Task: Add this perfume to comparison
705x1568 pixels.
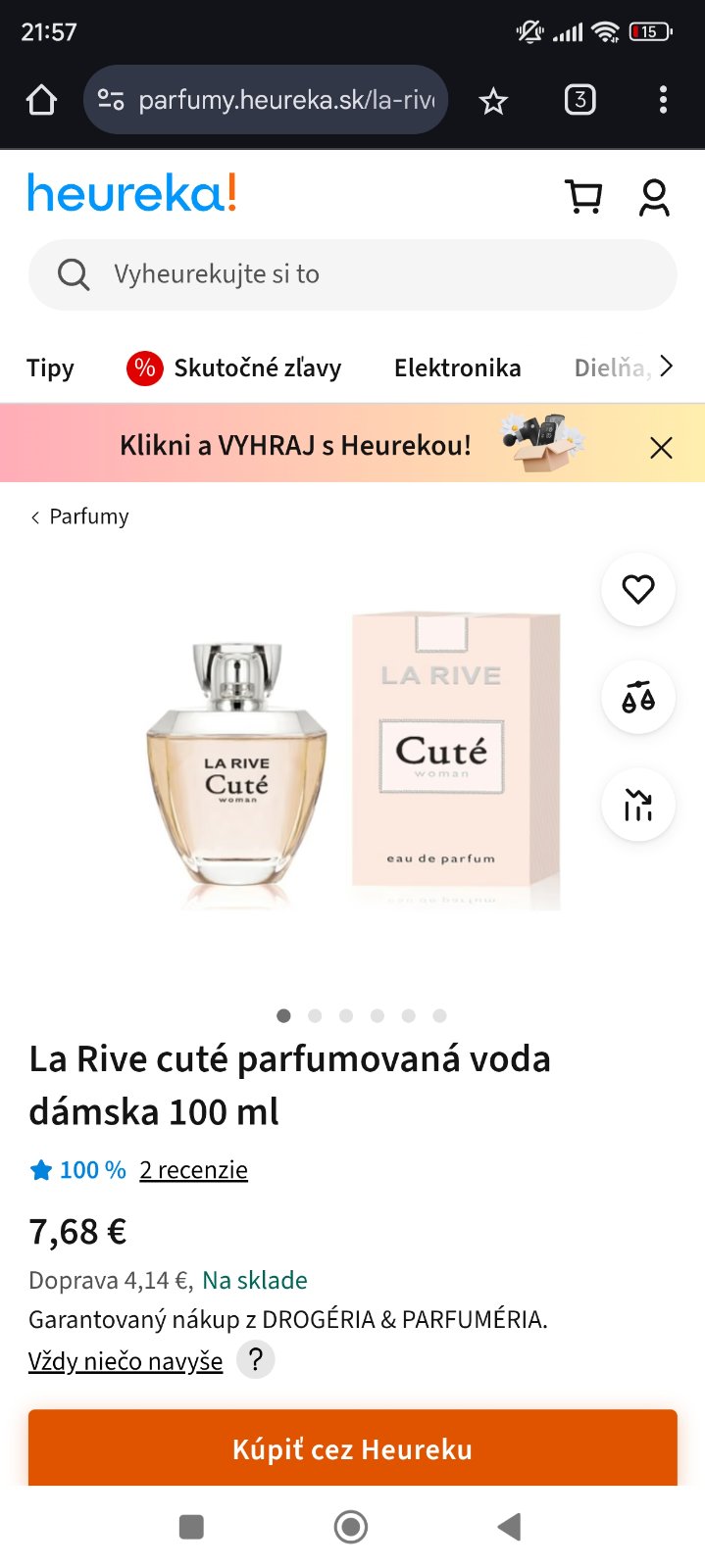Action: pyautogui.click(x=638, y=698)
